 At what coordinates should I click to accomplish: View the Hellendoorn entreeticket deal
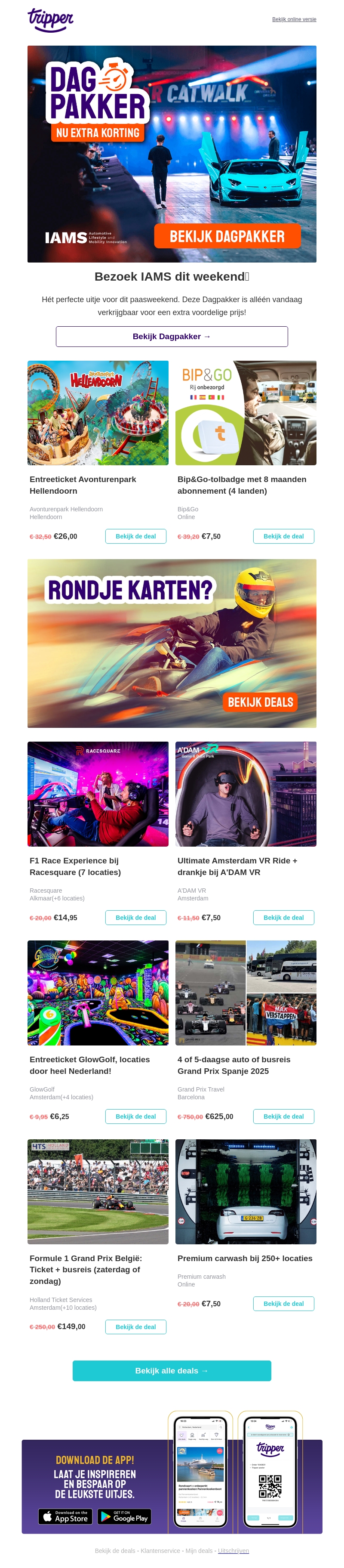pyautogui.click(x=135, y=536)
